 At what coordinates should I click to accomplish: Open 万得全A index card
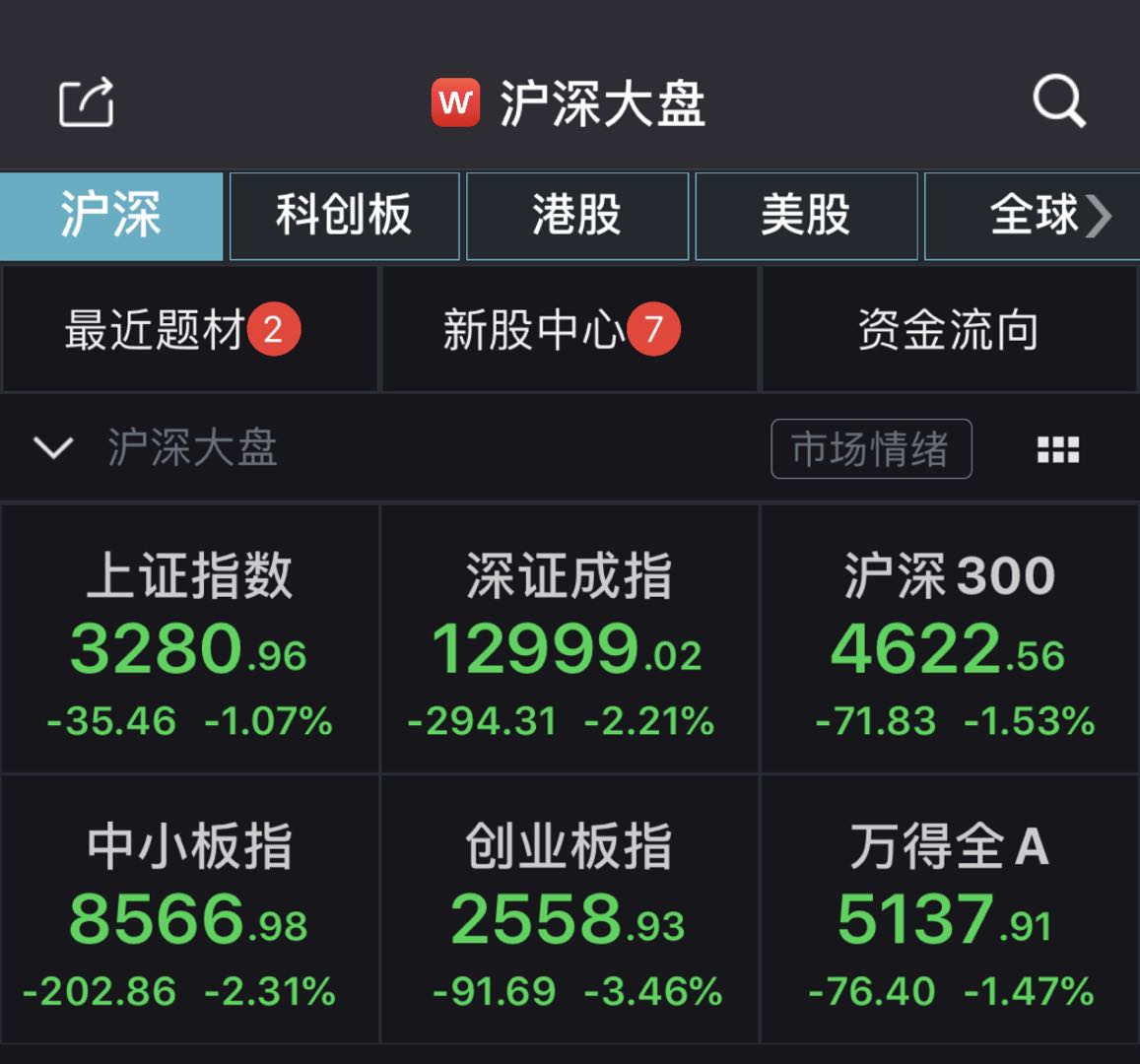[950, 909]
